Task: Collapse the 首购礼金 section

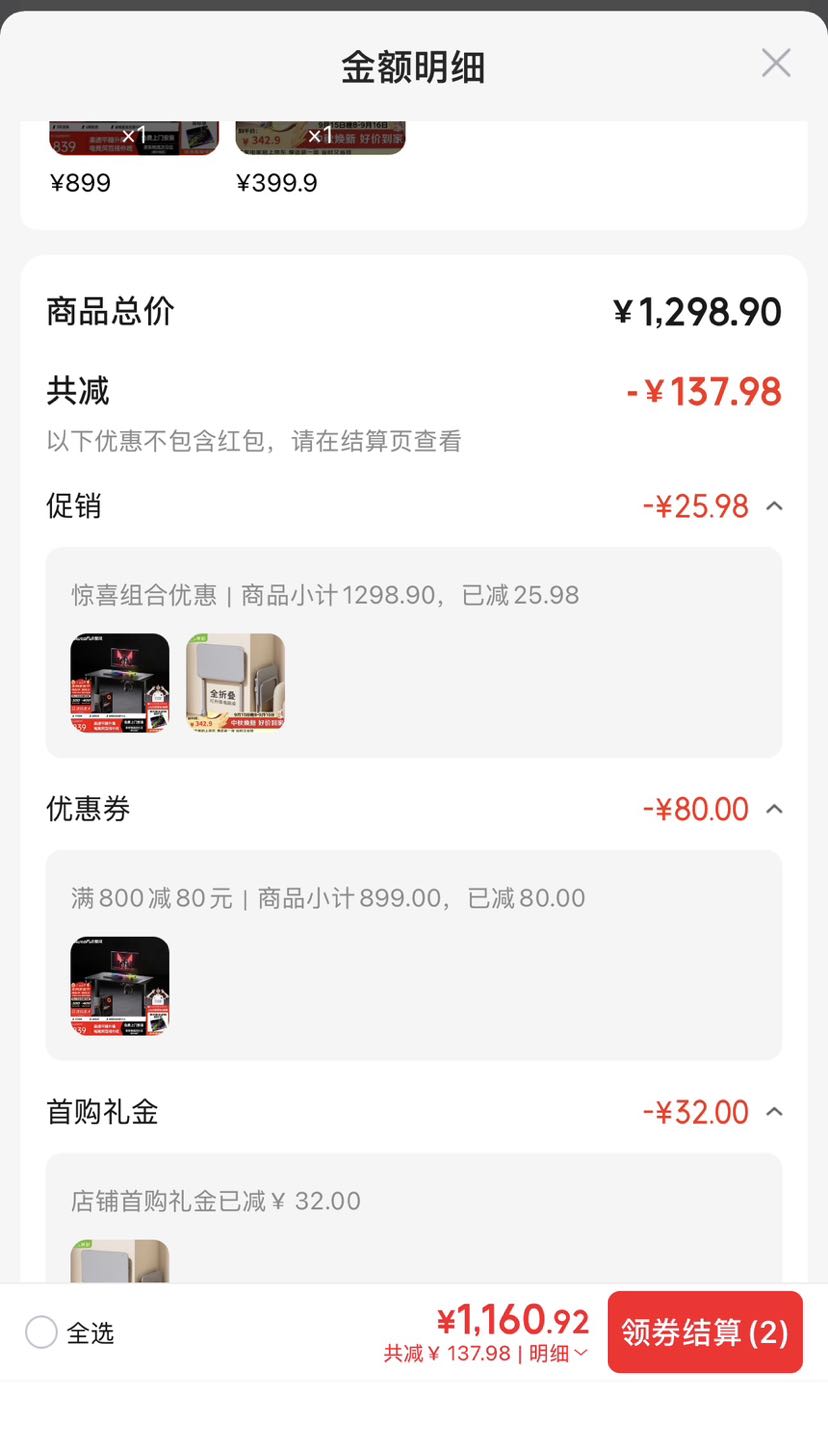Action: pos(774,1112)
